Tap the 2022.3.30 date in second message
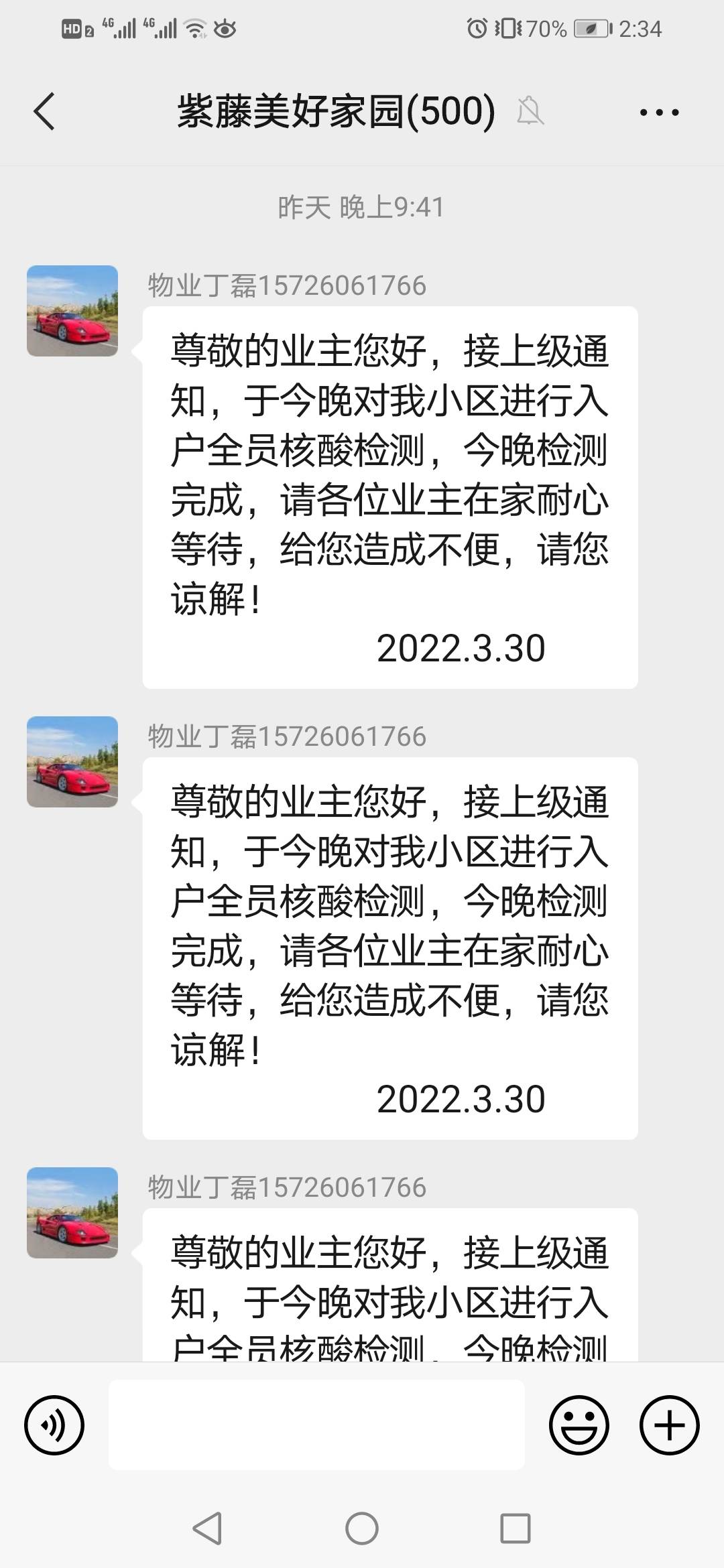 [x=461, y=1097]
